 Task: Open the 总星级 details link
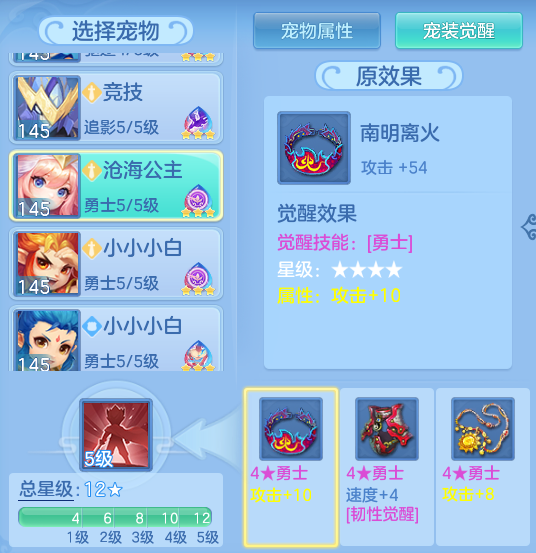tap(46, 490)
